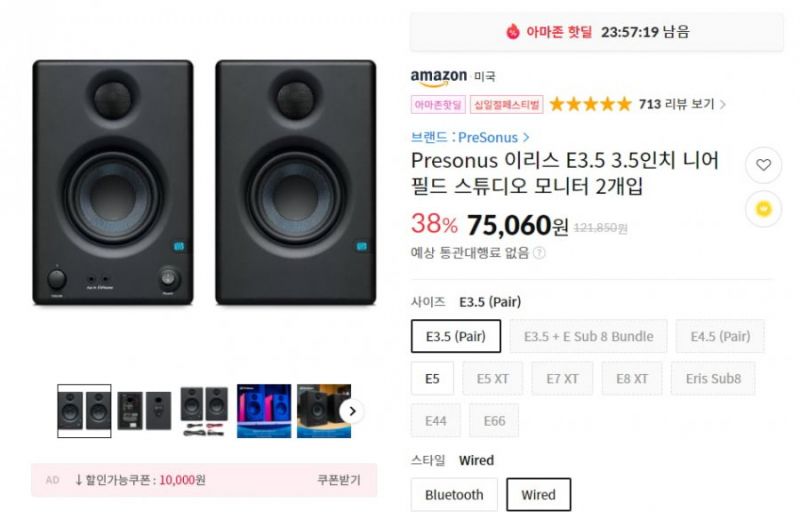
Task: Show next product thumbnails with the arrow
Action: click(x=351, y=411)
